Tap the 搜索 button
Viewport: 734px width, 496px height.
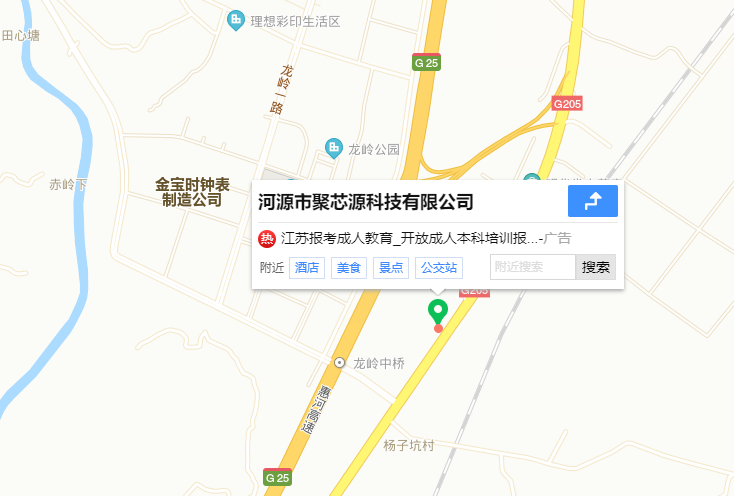click(596, 267)
